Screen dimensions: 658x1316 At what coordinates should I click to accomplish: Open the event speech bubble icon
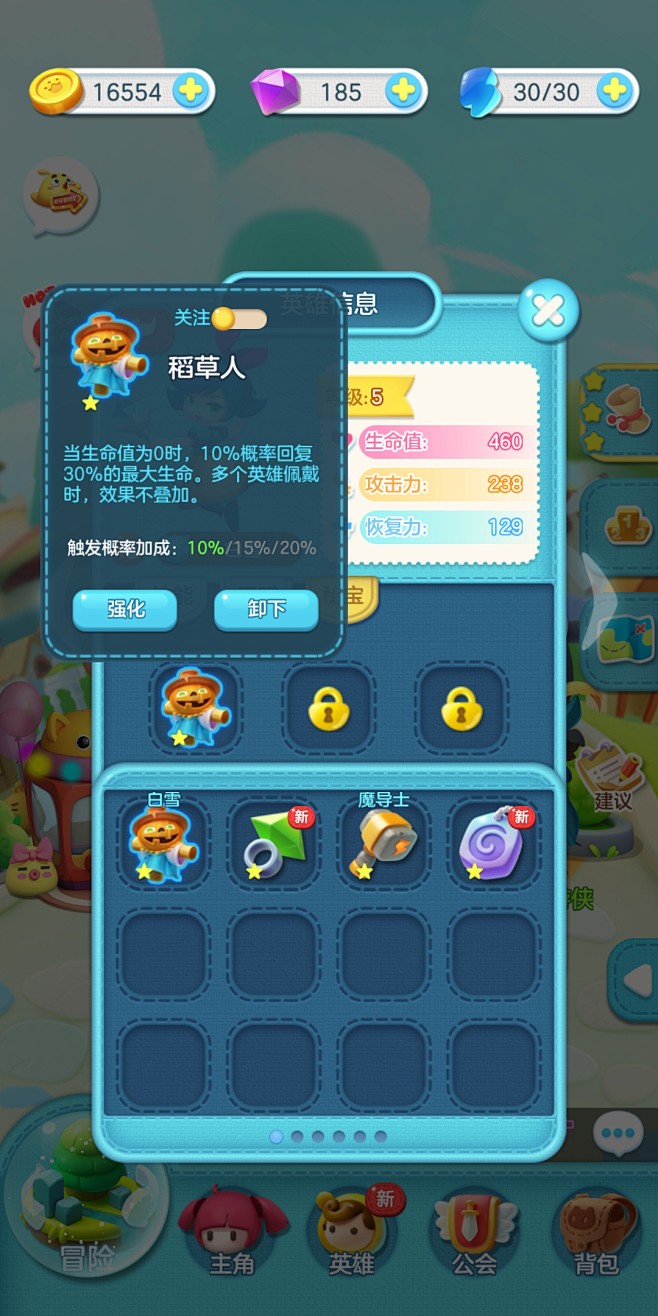[x=62, y=195]
